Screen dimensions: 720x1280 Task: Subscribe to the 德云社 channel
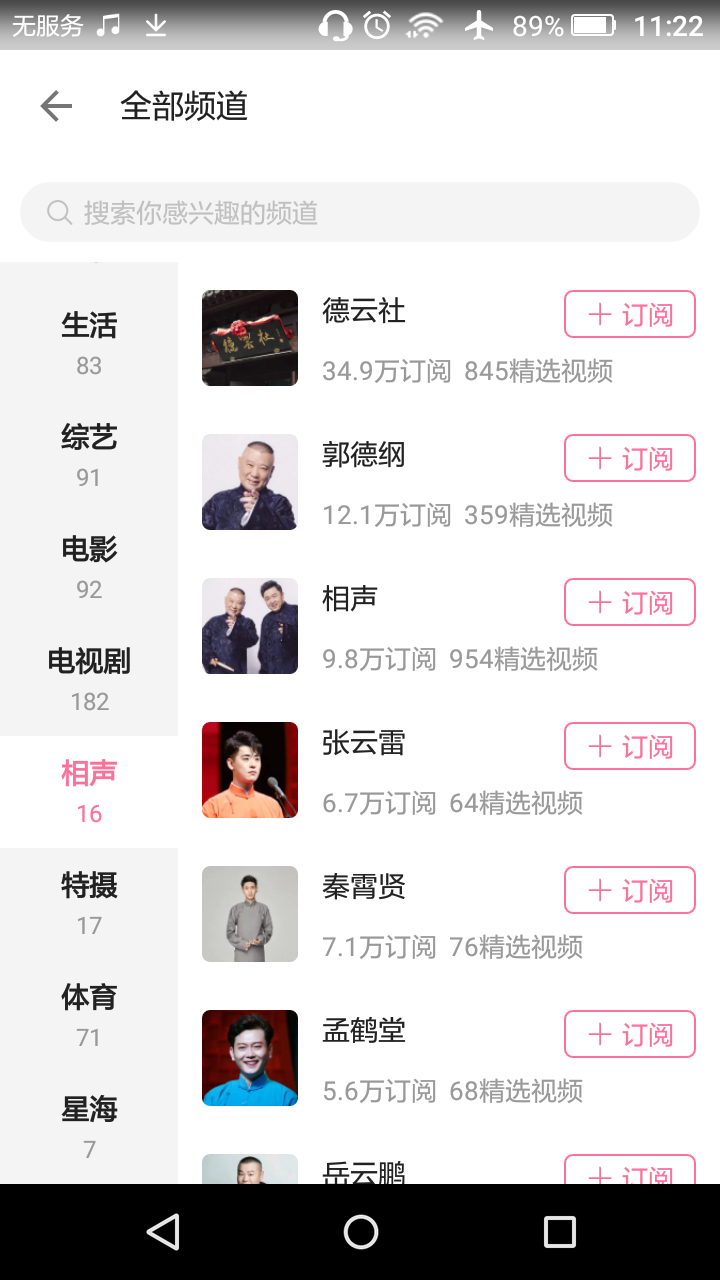point(630,315)
